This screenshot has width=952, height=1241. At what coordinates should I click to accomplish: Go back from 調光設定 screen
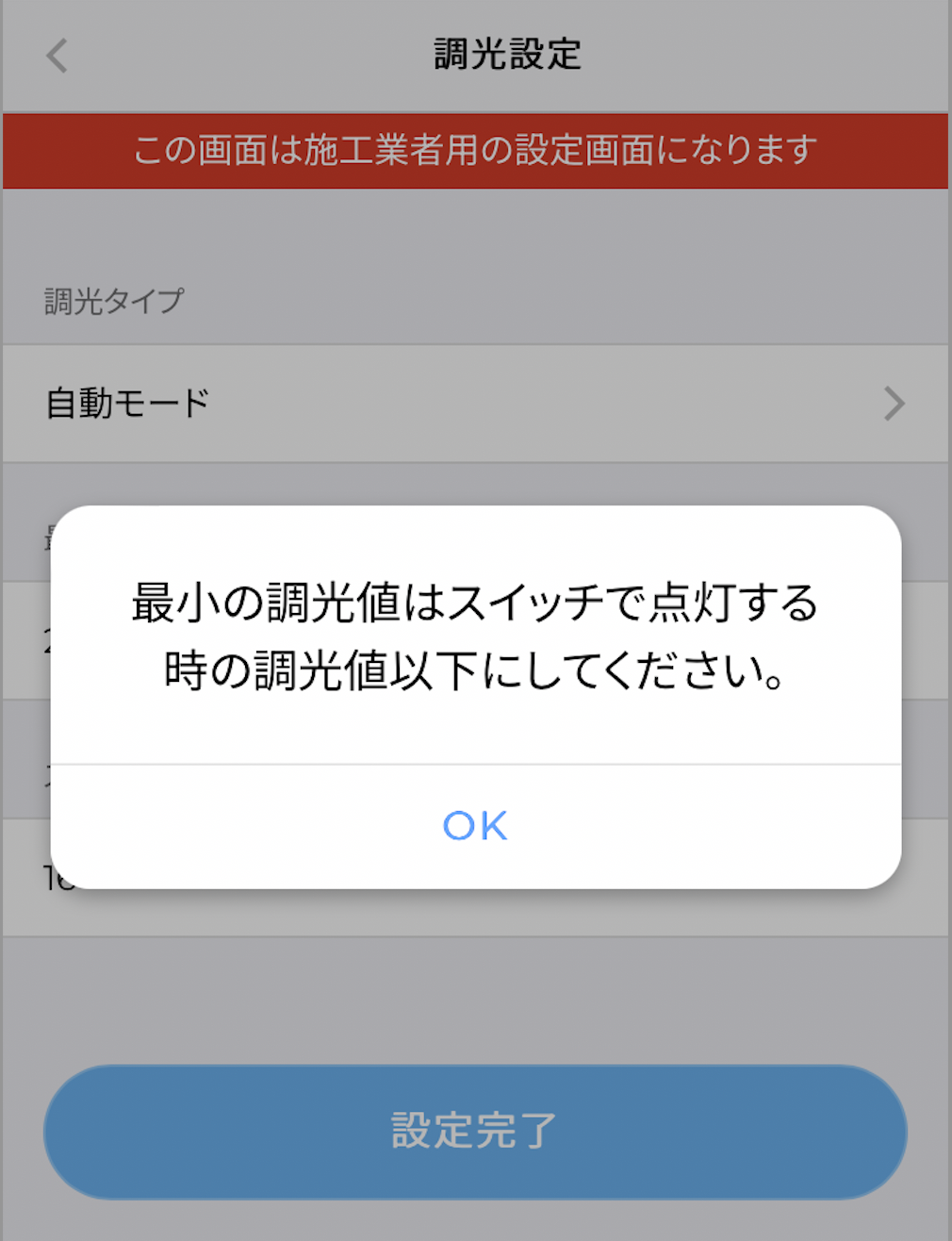[x=57, y=56]
